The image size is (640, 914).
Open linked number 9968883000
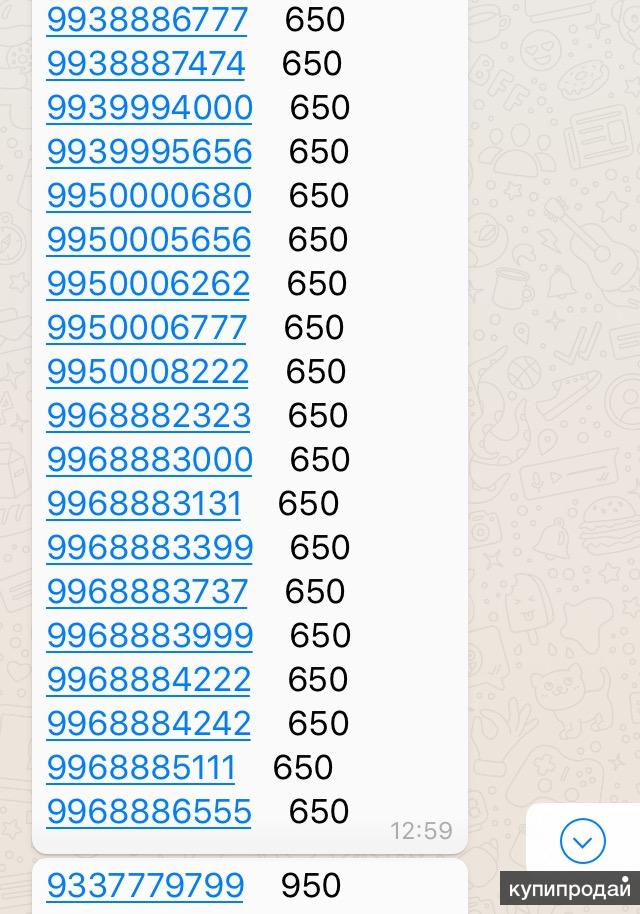[149, 460]
